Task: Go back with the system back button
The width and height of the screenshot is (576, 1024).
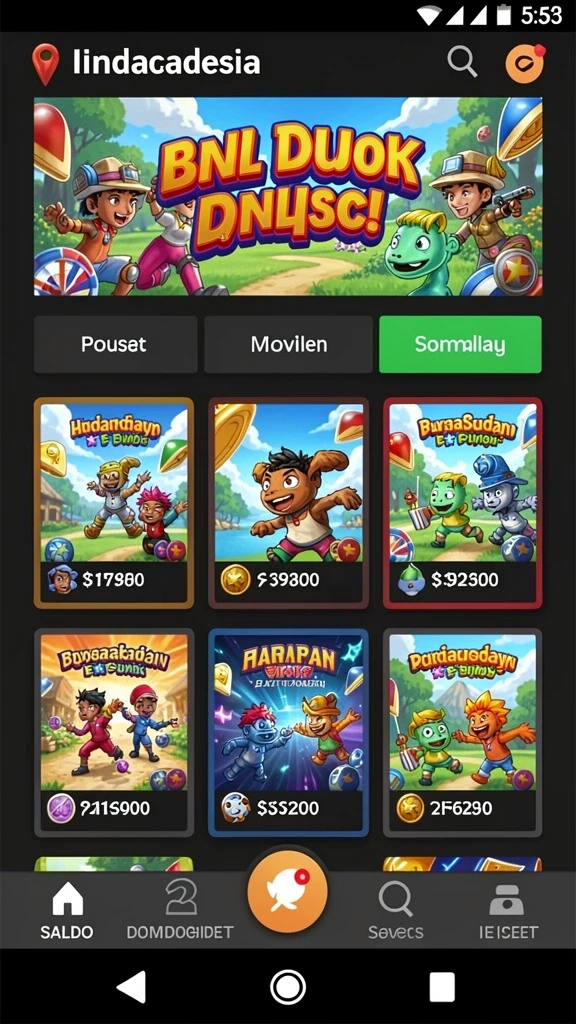Action: click(x=132, y=986)
